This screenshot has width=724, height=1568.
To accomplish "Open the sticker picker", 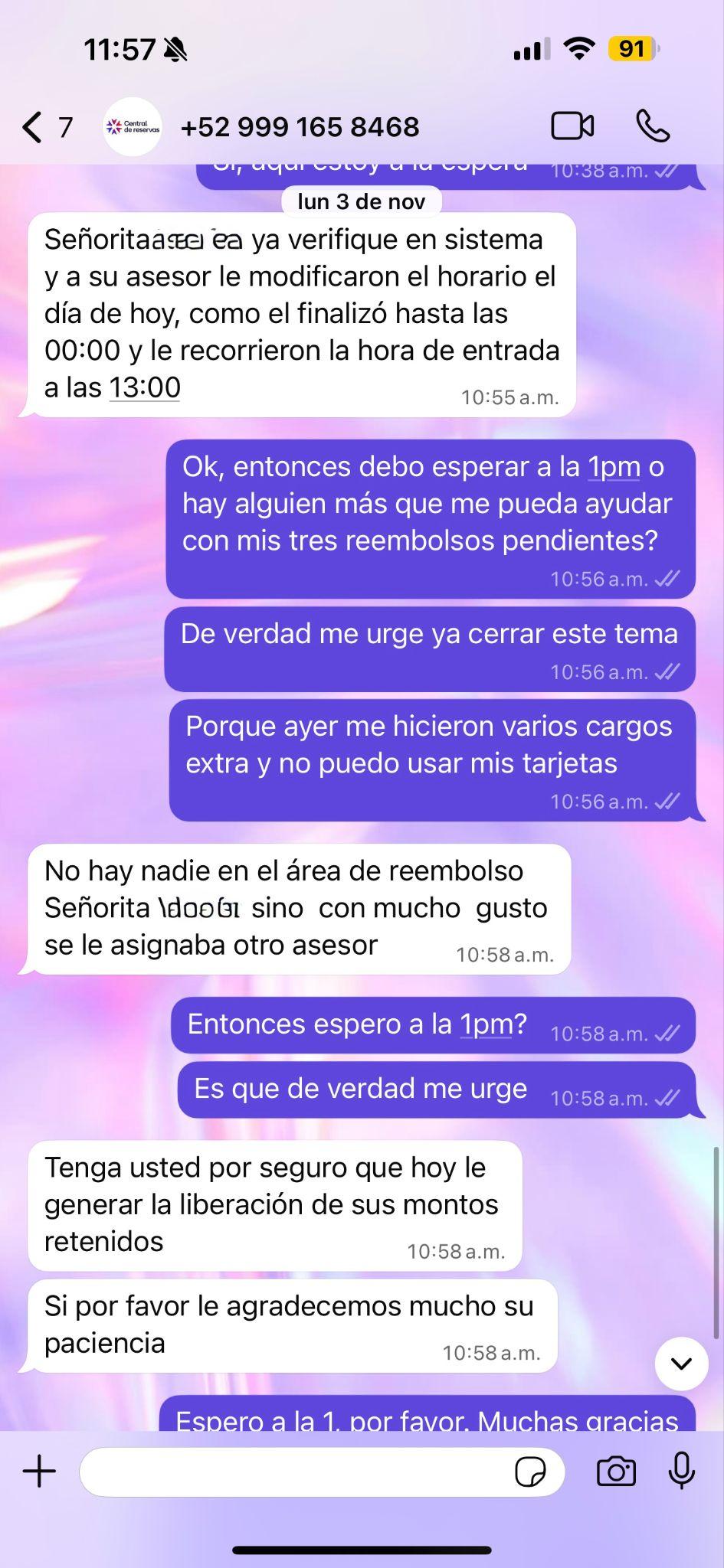I will tap(530, 1472).
